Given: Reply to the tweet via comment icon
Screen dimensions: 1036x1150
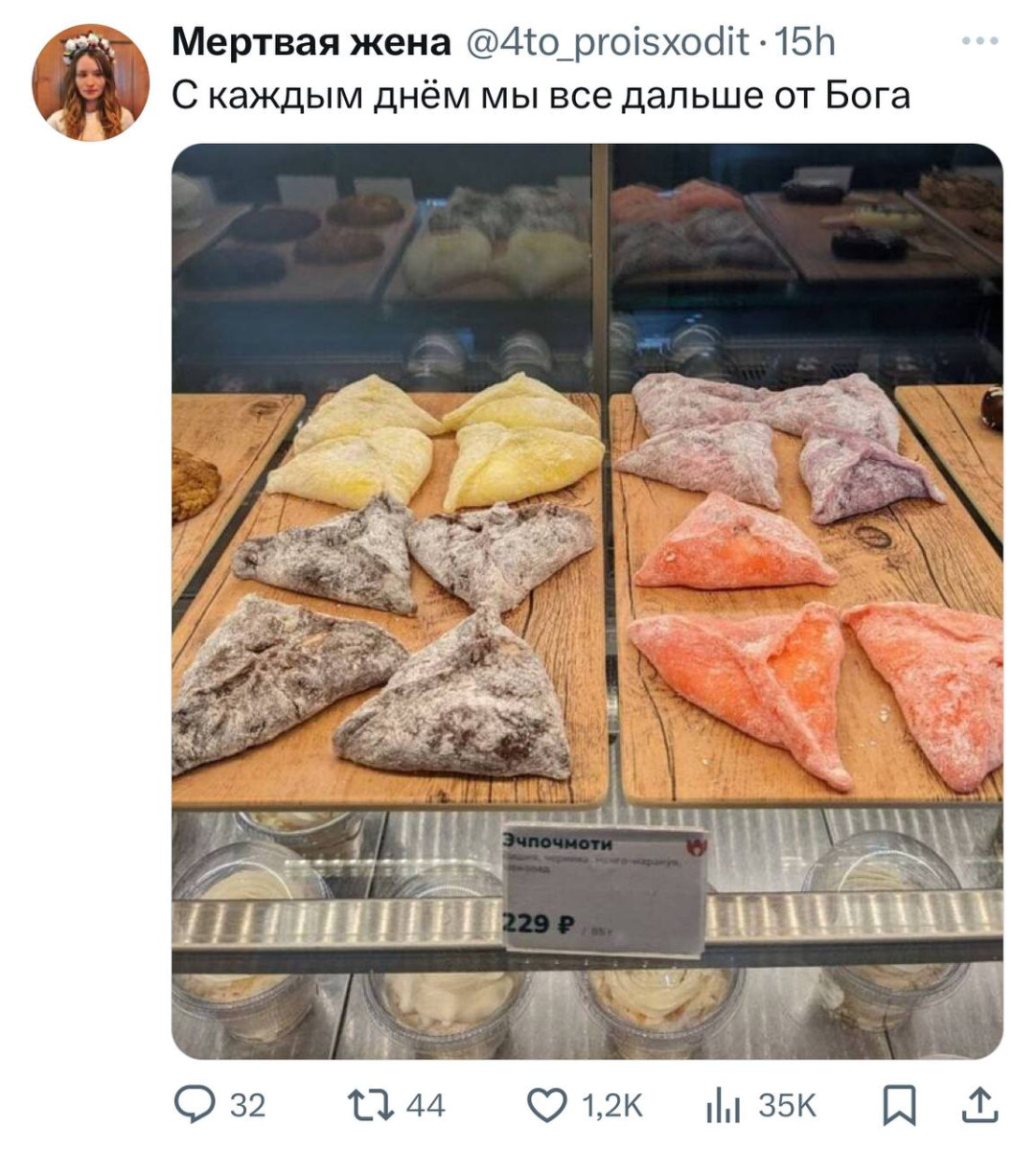Looking at the screenshot, I should 195,1105.
